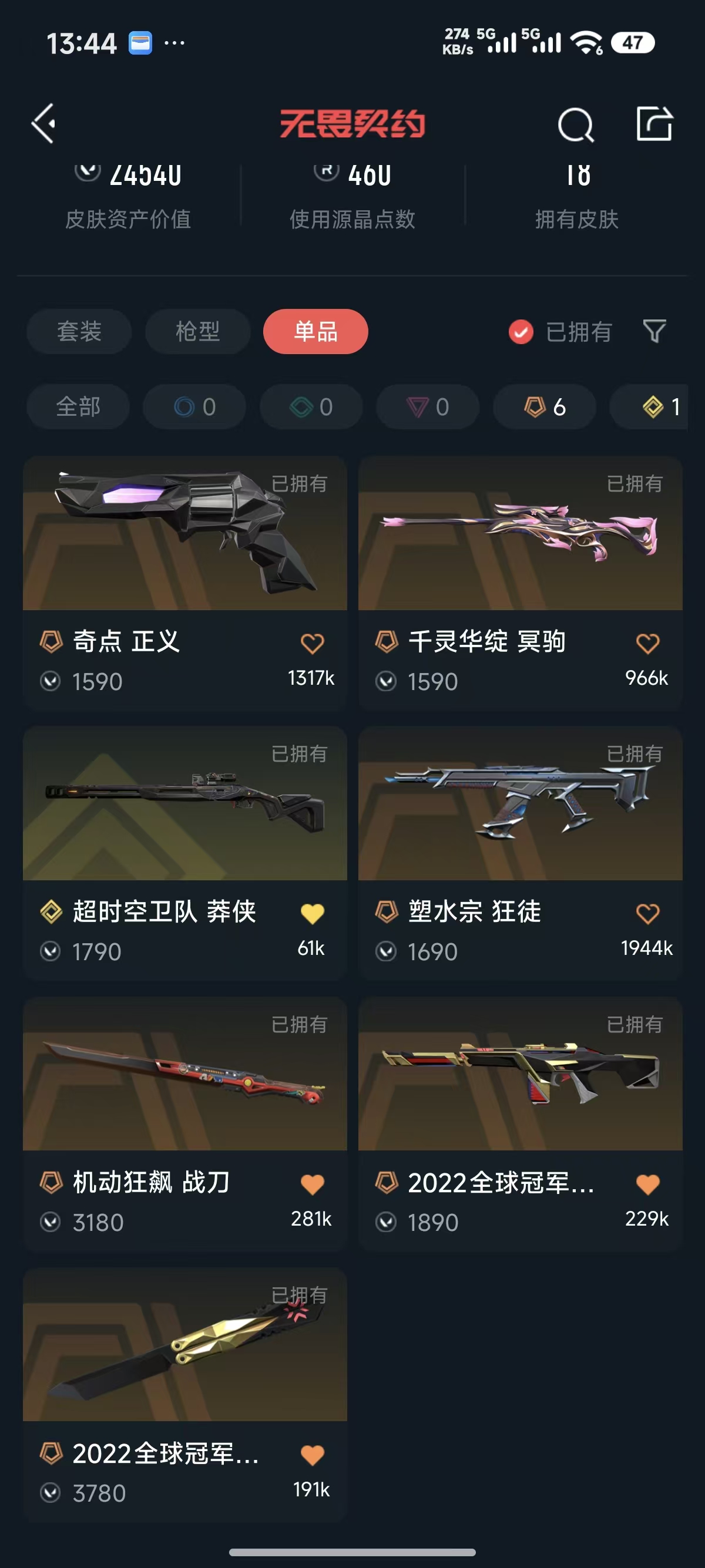The image size is (705, 1568).
Task: Select the 单品 tab
Action: pyautogui.click(x=315, y=332)
